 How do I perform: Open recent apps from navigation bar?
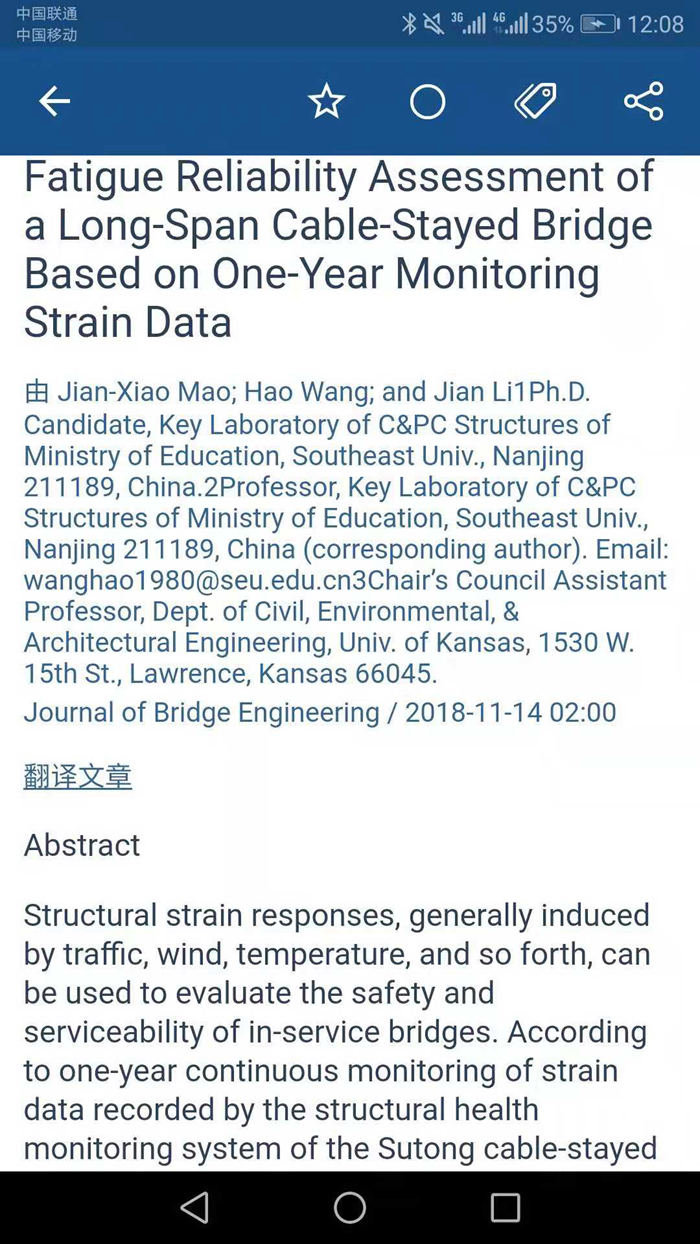coord(505,1208)
